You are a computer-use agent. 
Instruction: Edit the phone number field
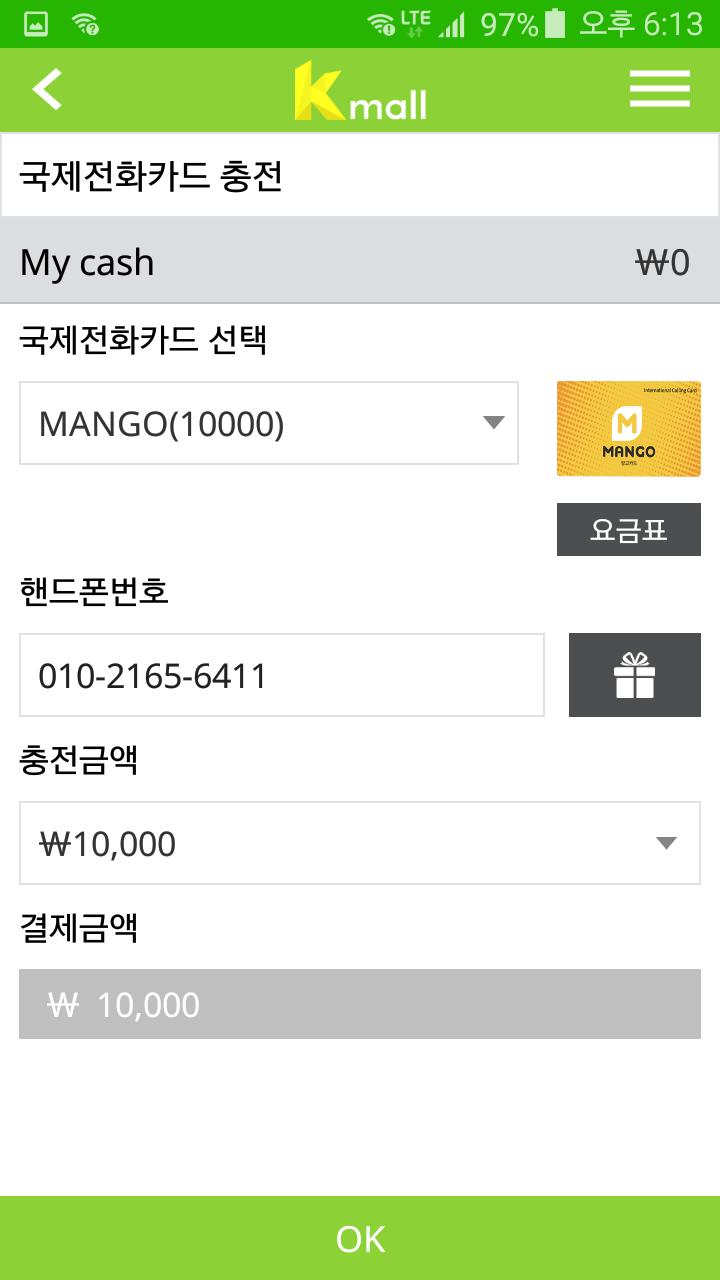(281, 675)
